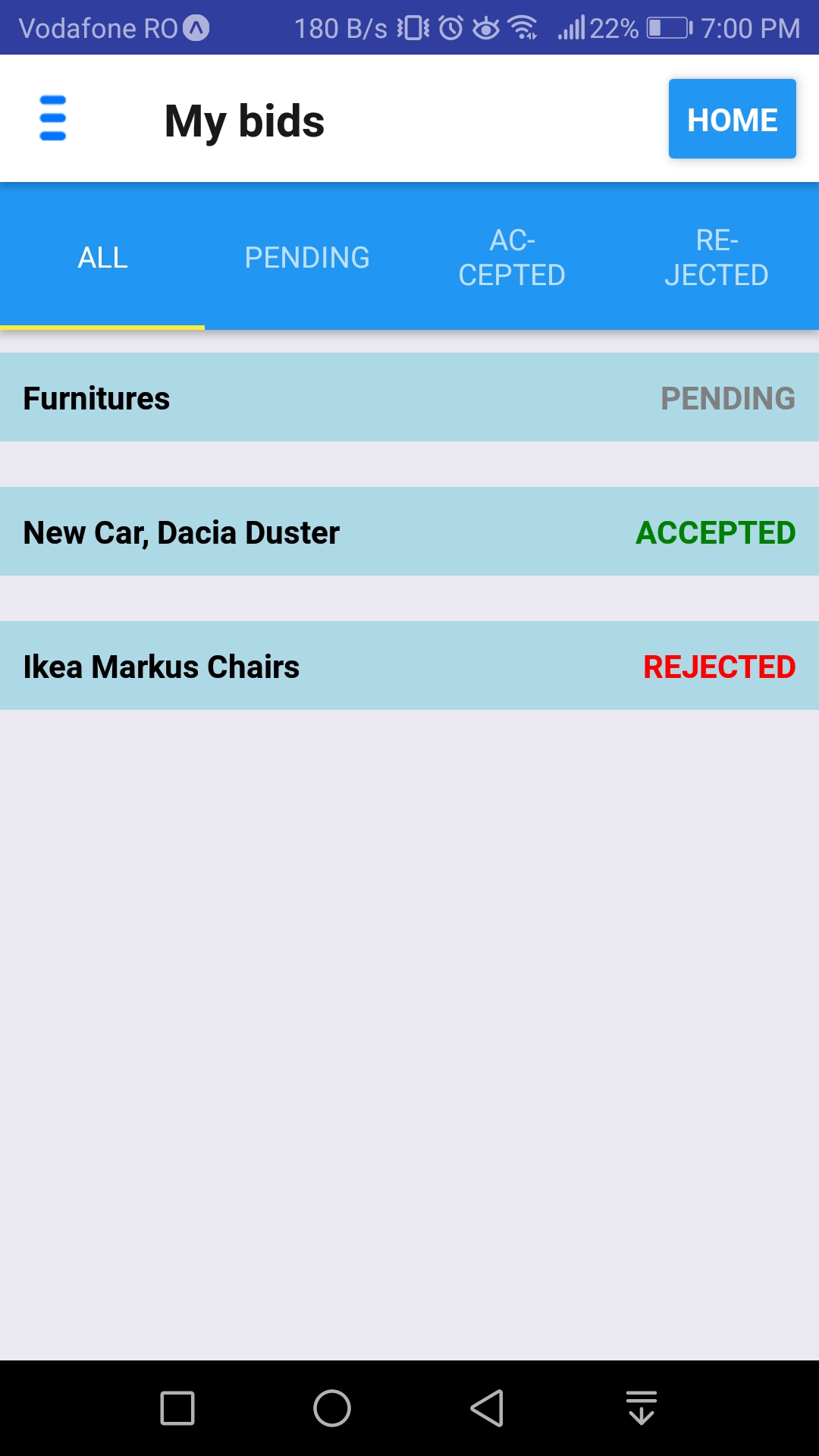
Task: Open the ACCEPTED bids tab
Action: pos(511,256)
